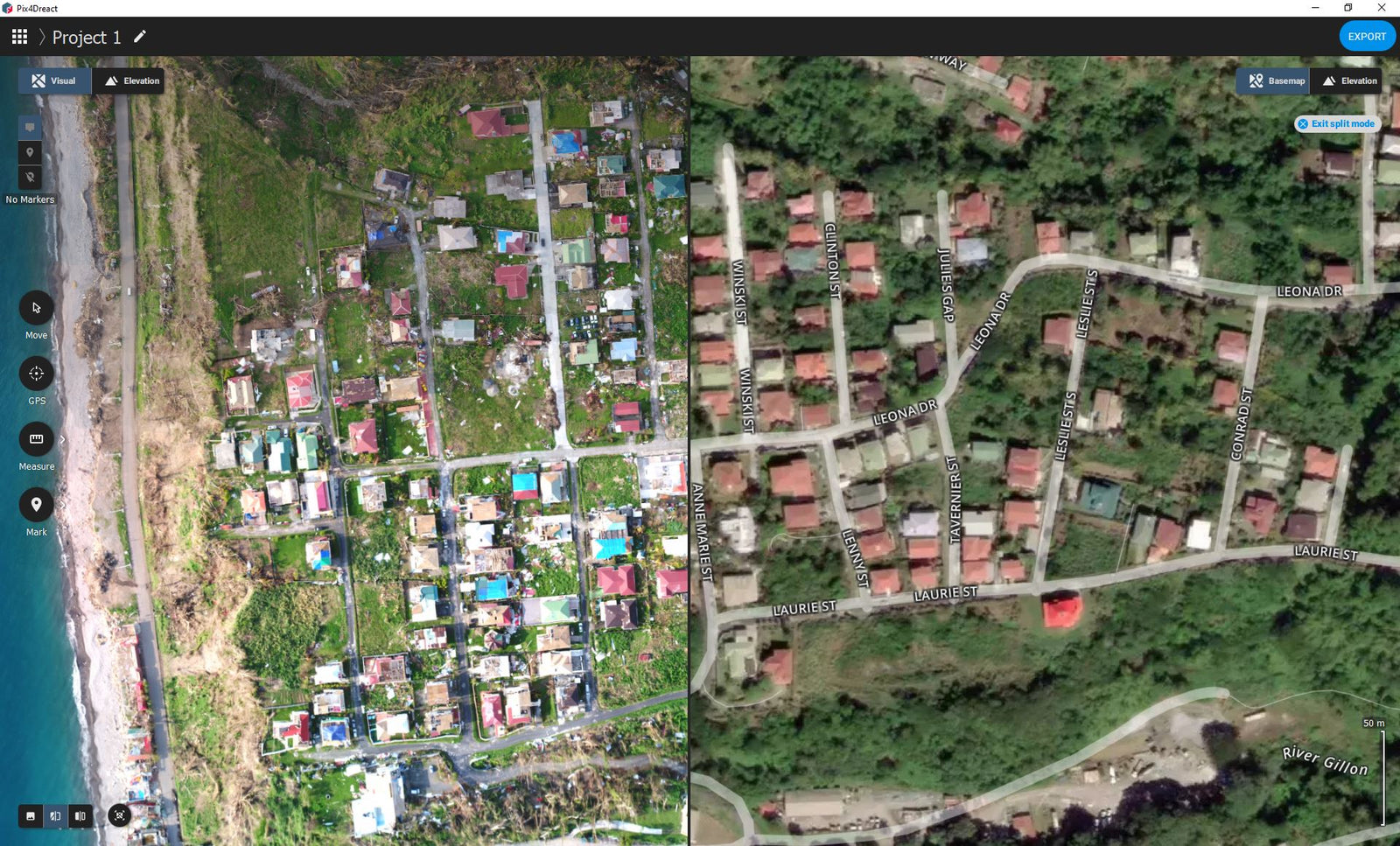The height and width of the screenshot is (846, 1400).
Task: Activate the Move tool
Action: pyautogui.click(x=37, y=308)
